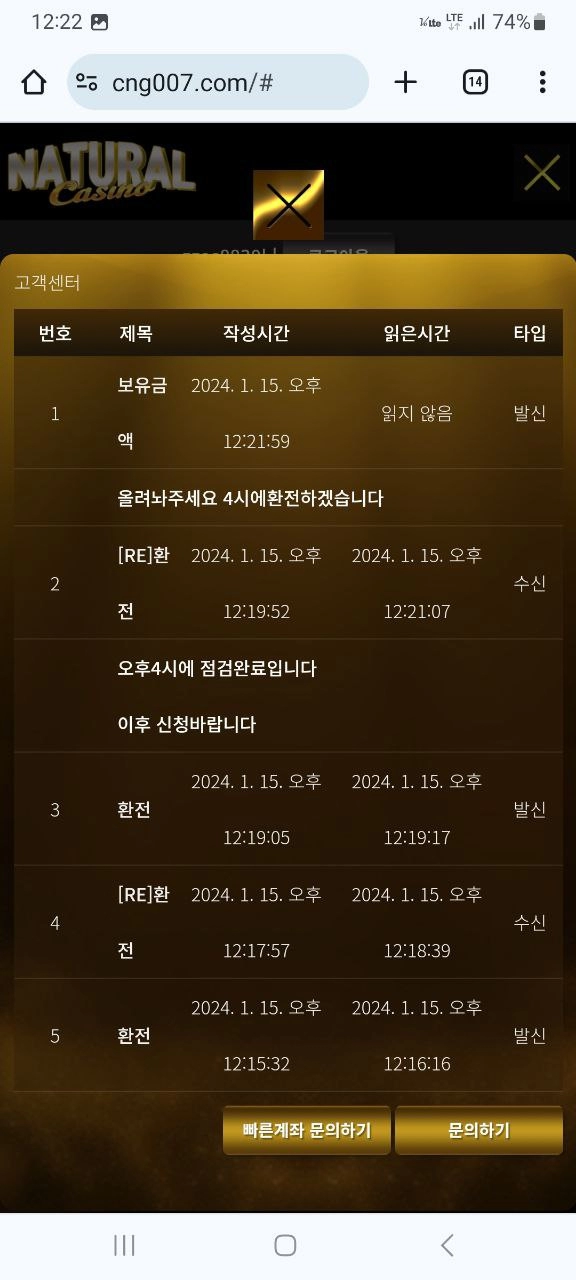Go to the browser home page
The height and width of the screenshot is (1280, 576).
point(34,82)
